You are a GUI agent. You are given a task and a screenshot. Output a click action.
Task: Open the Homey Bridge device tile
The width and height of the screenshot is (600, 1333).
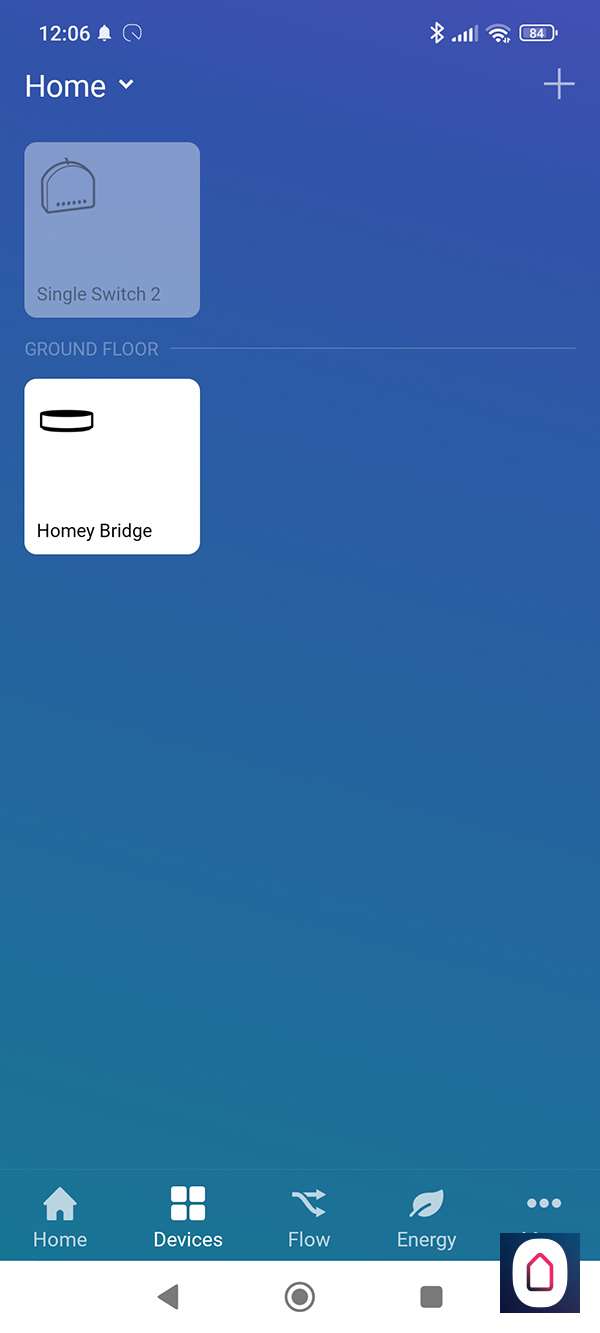click(112, 466)
